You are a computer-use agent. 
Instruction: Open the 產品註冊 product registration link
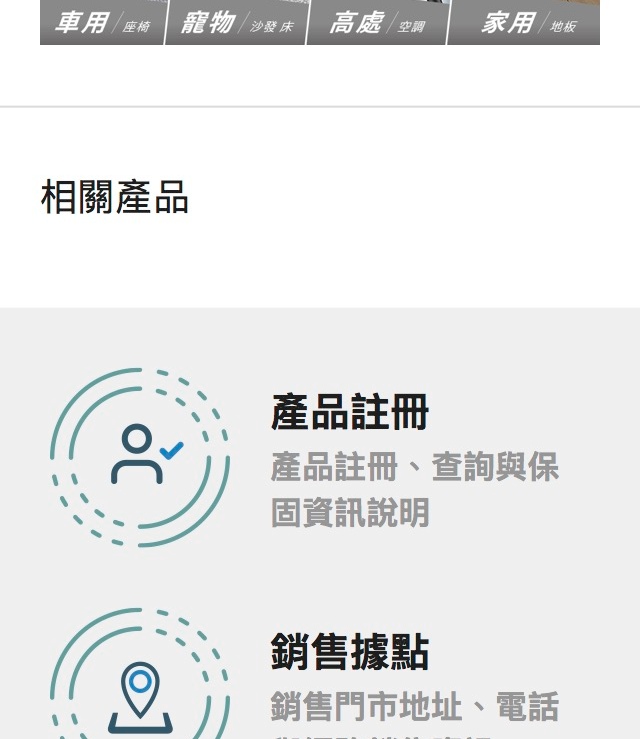pos(350,413)
